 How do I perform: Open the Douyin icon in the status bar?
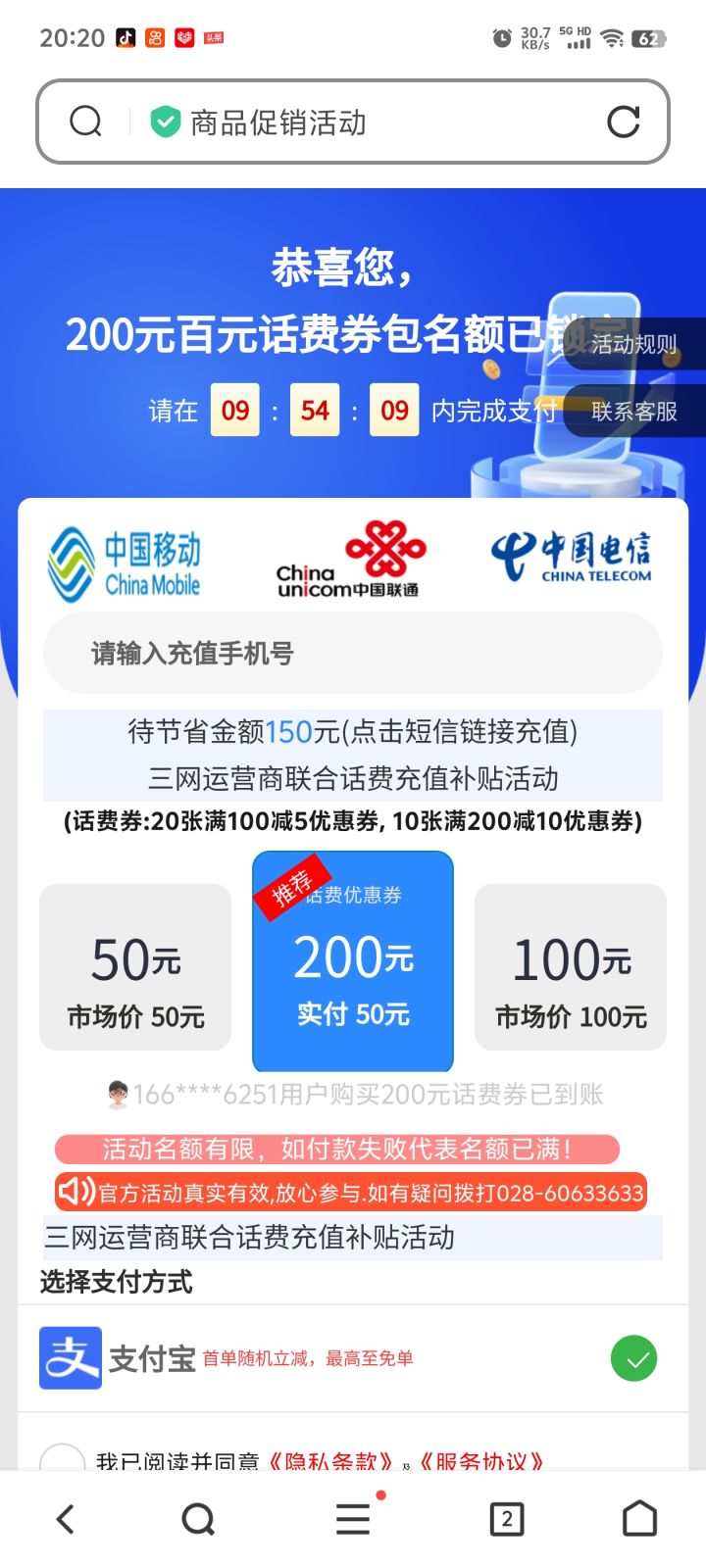click(x=124, y=37)
